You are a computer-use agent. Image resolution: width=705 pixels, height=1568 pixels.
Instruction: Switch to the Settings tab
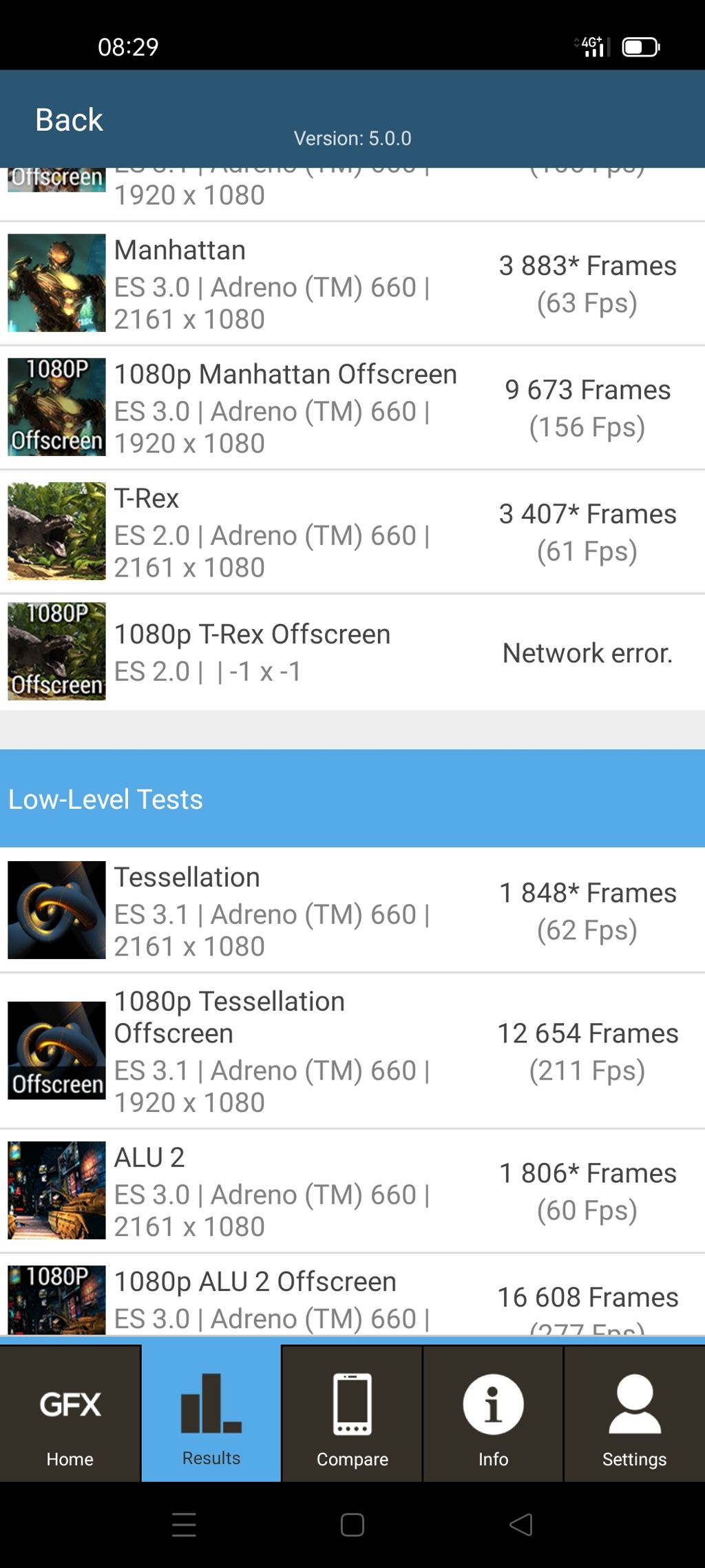click(634, 1414)
